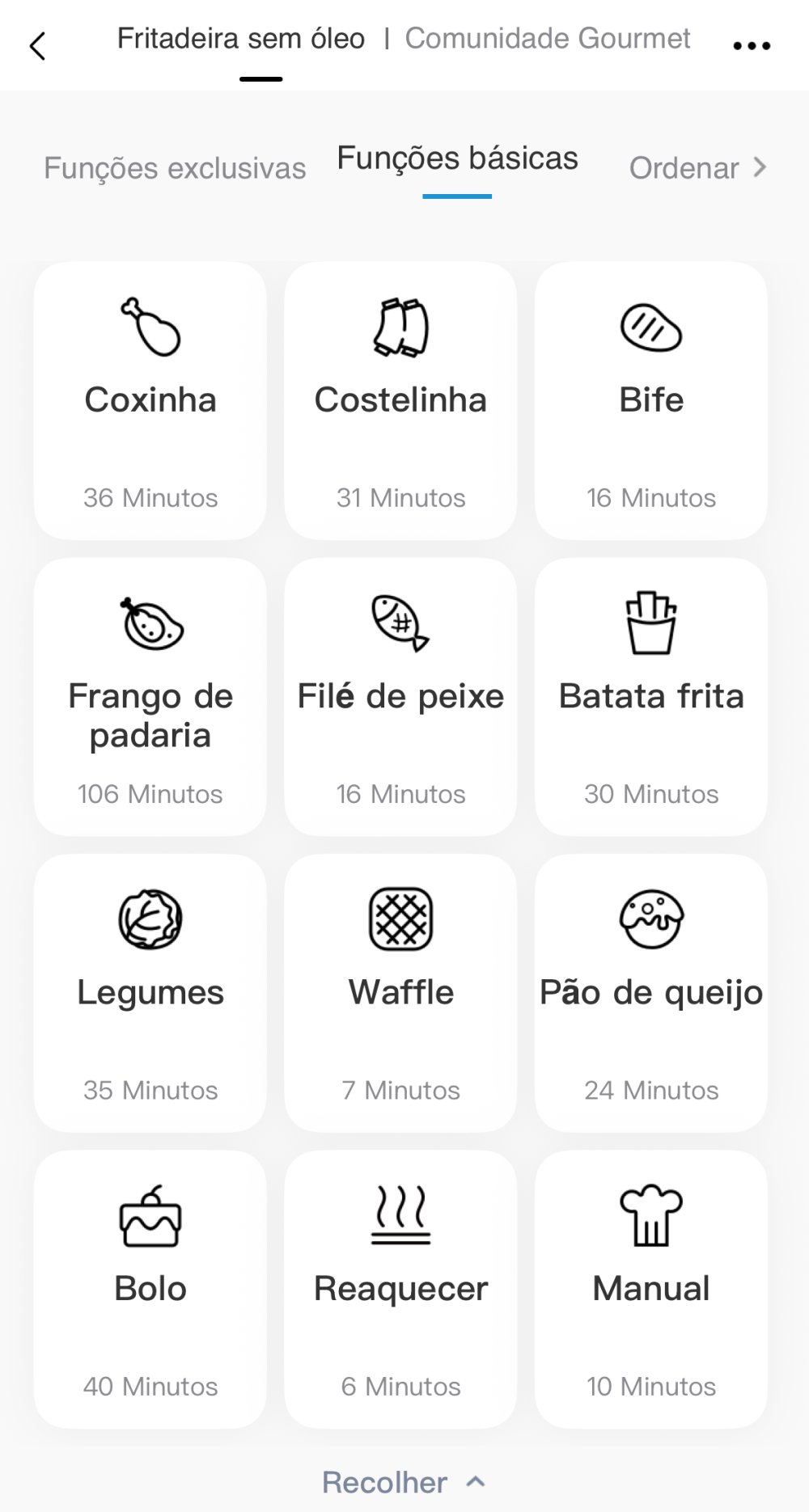Screen dimensions: 809x1512
Task: Pick the Filé de peixe preset
Action: [400, 697]
